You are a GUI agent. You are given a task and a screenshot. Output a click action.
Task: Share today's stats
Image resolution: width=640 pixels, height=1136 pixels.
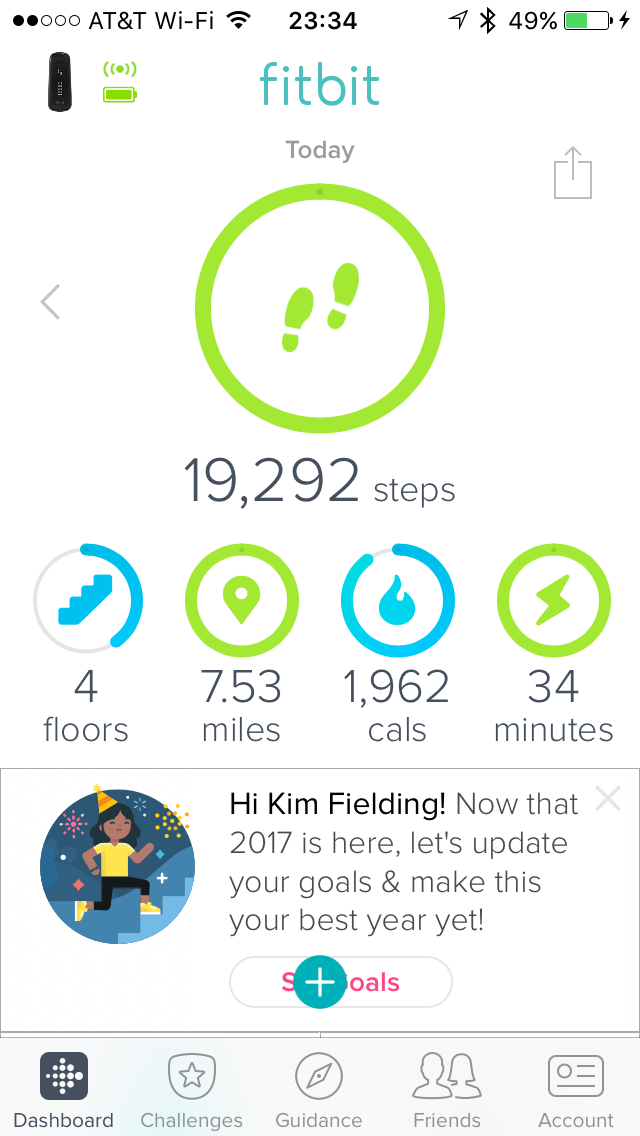(x=573, y=172)
